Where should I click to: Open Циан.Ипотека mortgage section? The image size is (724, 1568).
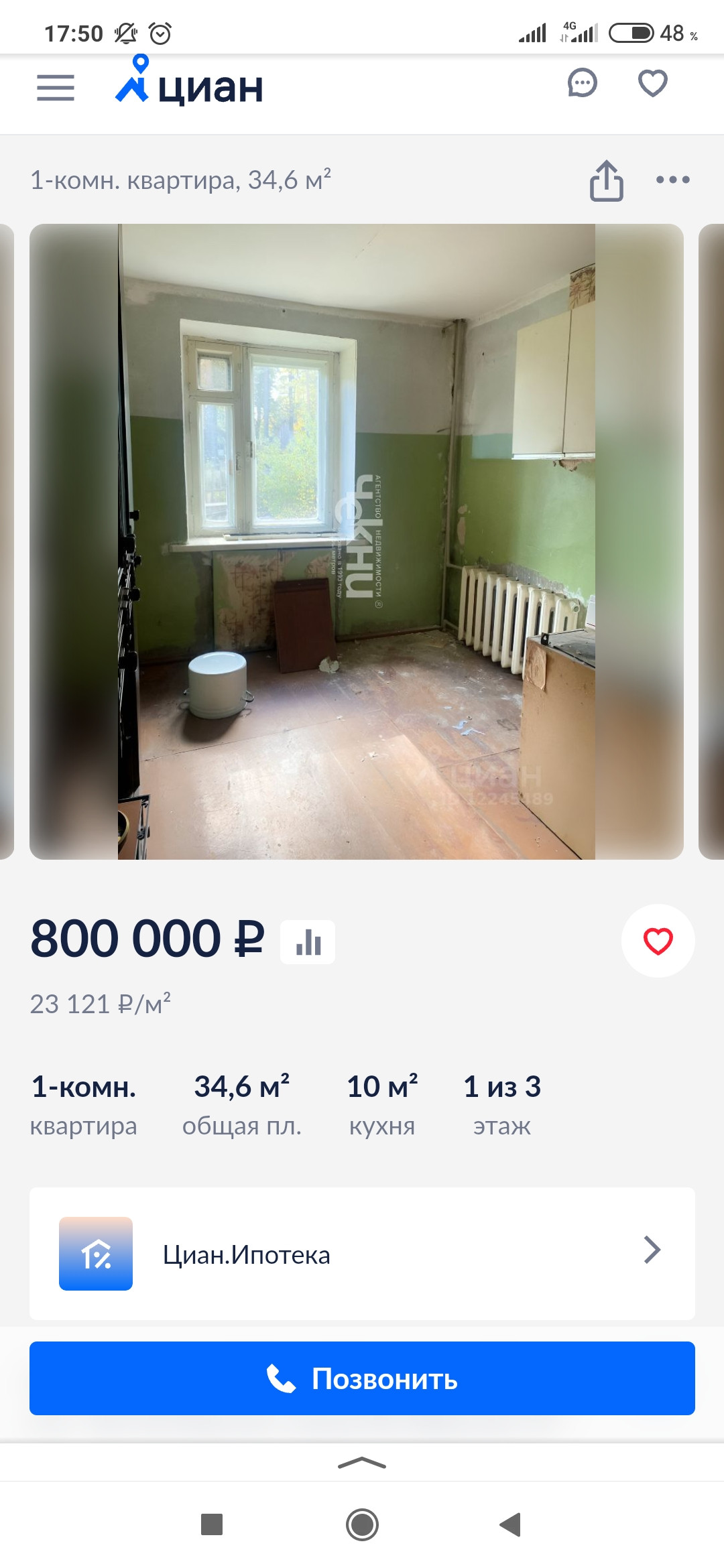pyautogui.click(x=362, y=1254)
